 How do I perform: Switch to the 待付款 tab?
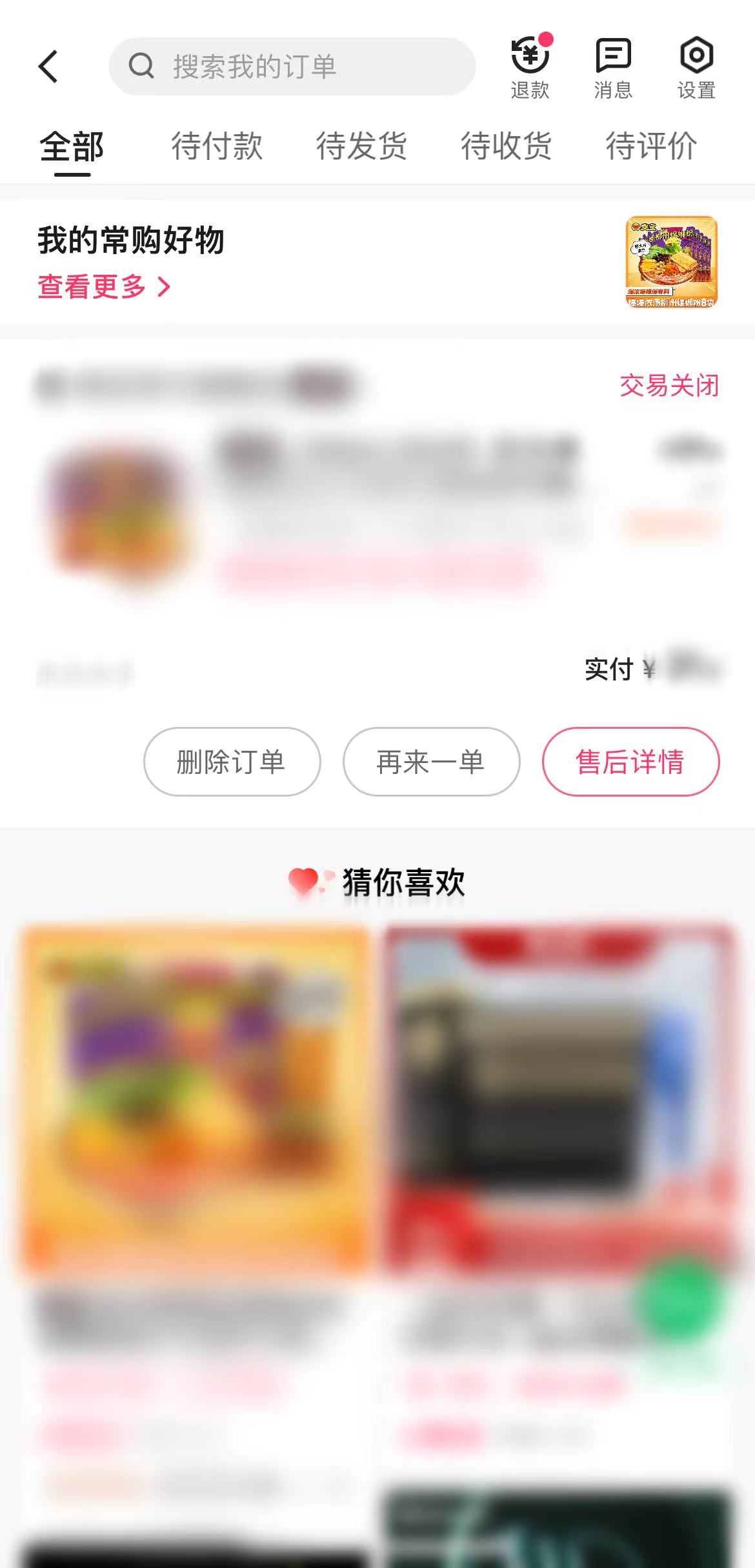click(216, 147)
